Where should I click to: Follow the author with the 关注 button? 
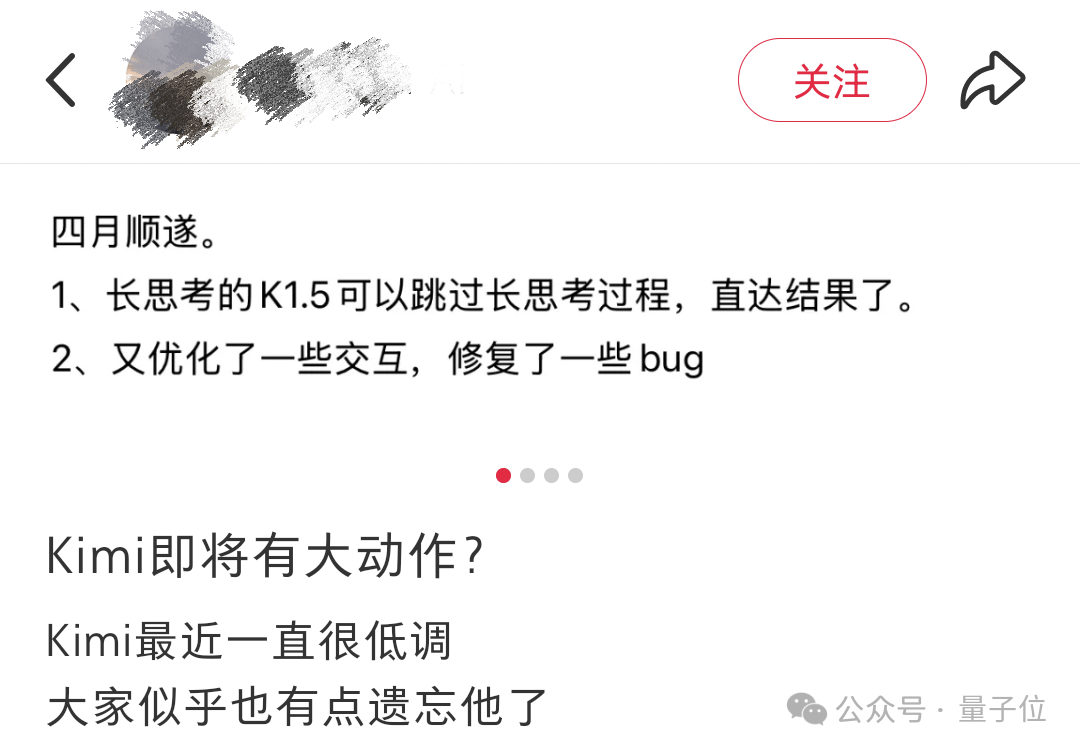pyautogui.click(x=832, y=81)
